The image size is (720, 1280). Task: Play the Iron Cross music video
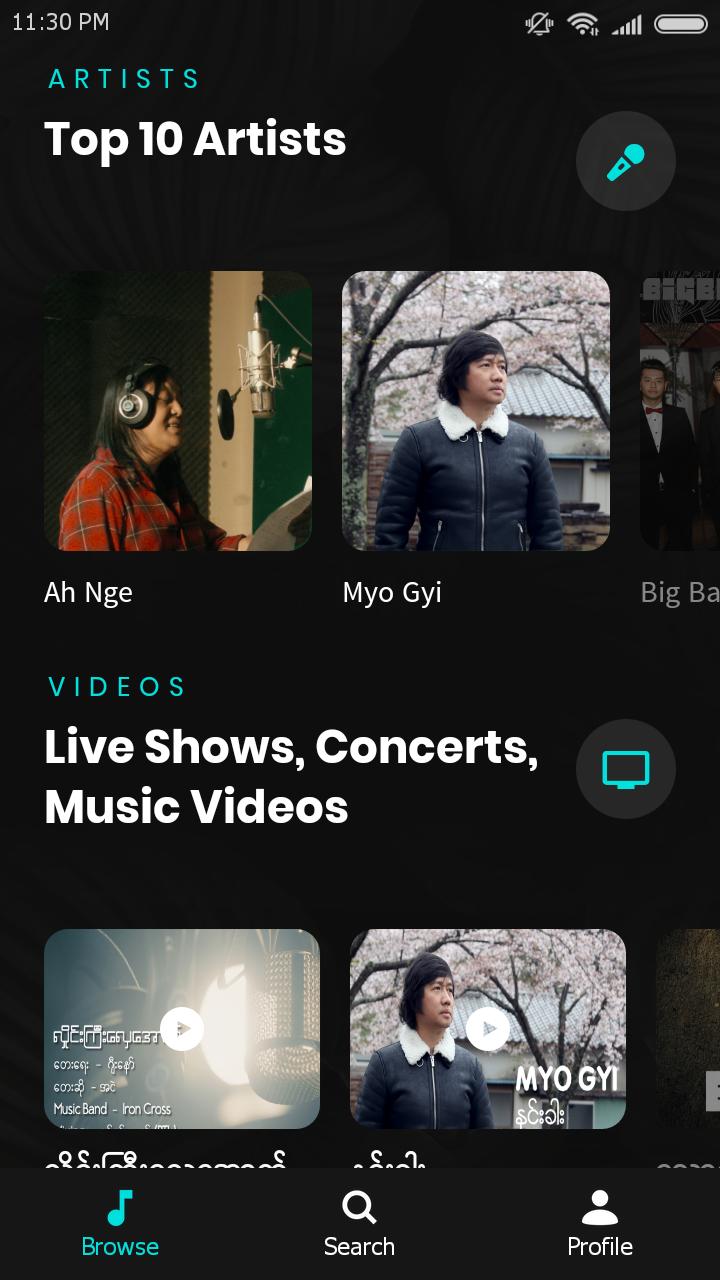[x=182, y=1029]
